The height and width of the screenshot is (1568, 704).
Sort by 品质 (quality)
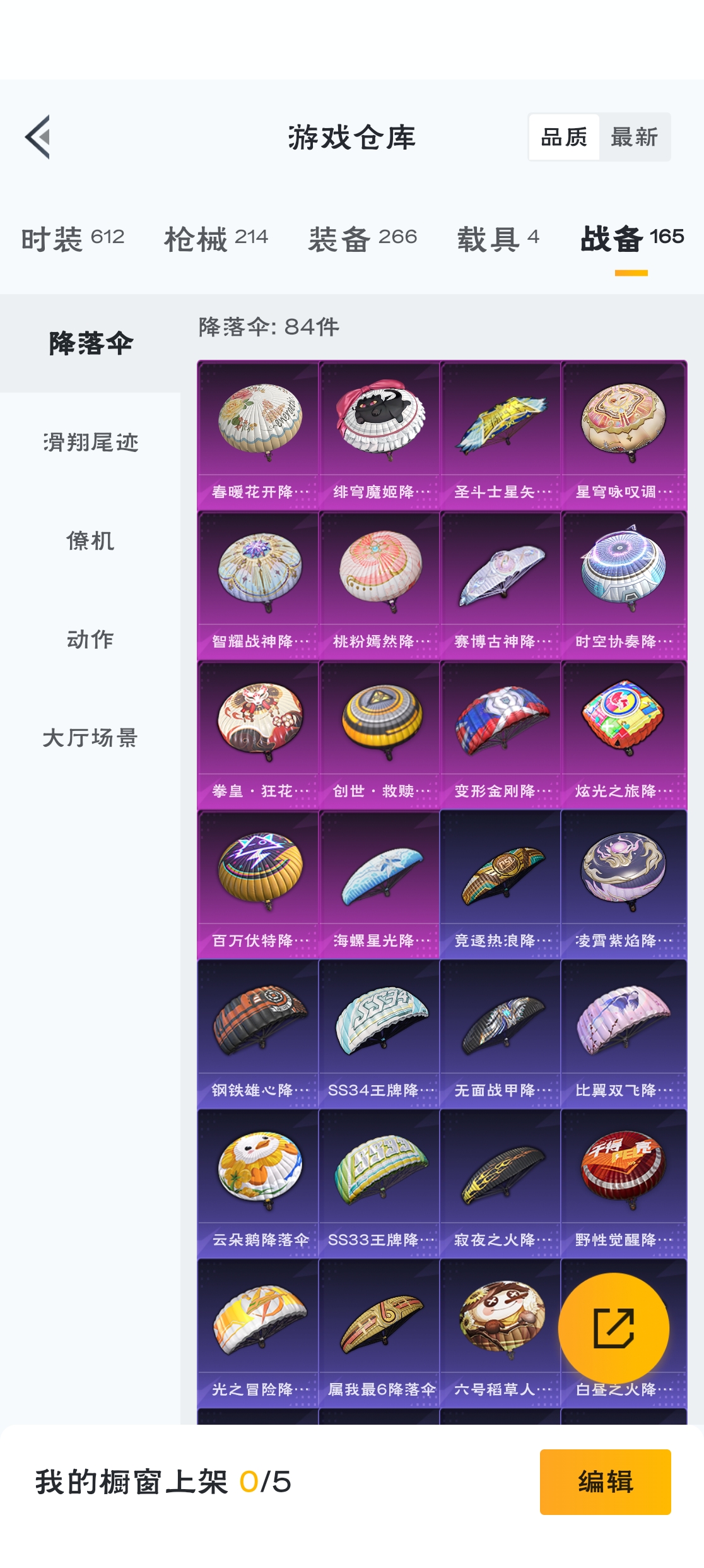[564, 137]
